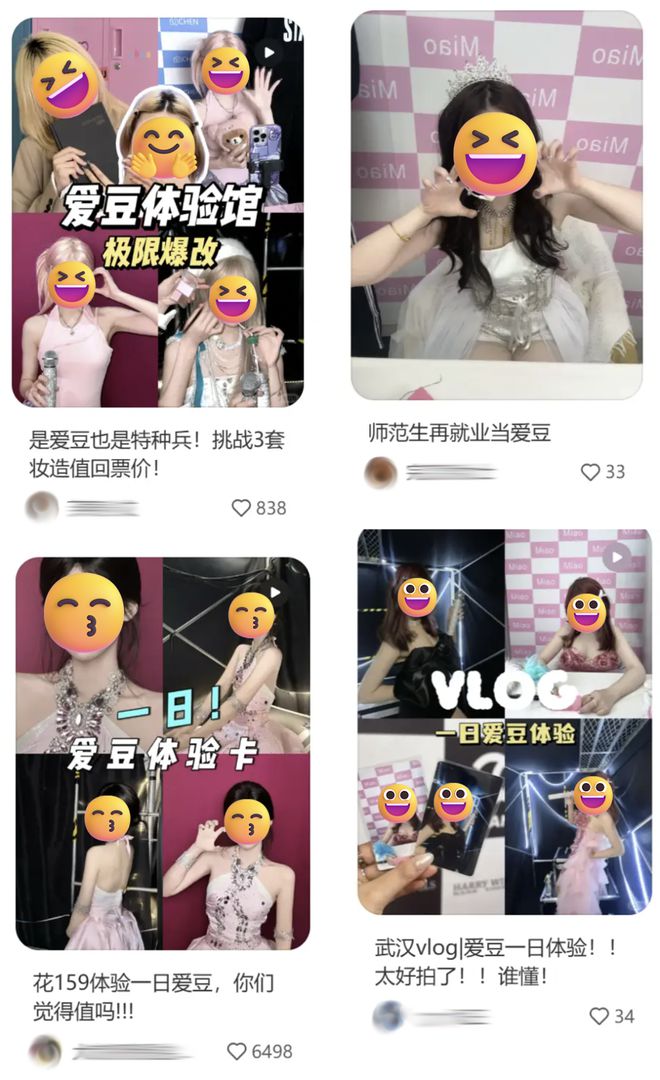This screenshot has height=1080, width=660.
Task: Open the author avatar under 师范生再就业当爱豆
Action: point(380,472)
